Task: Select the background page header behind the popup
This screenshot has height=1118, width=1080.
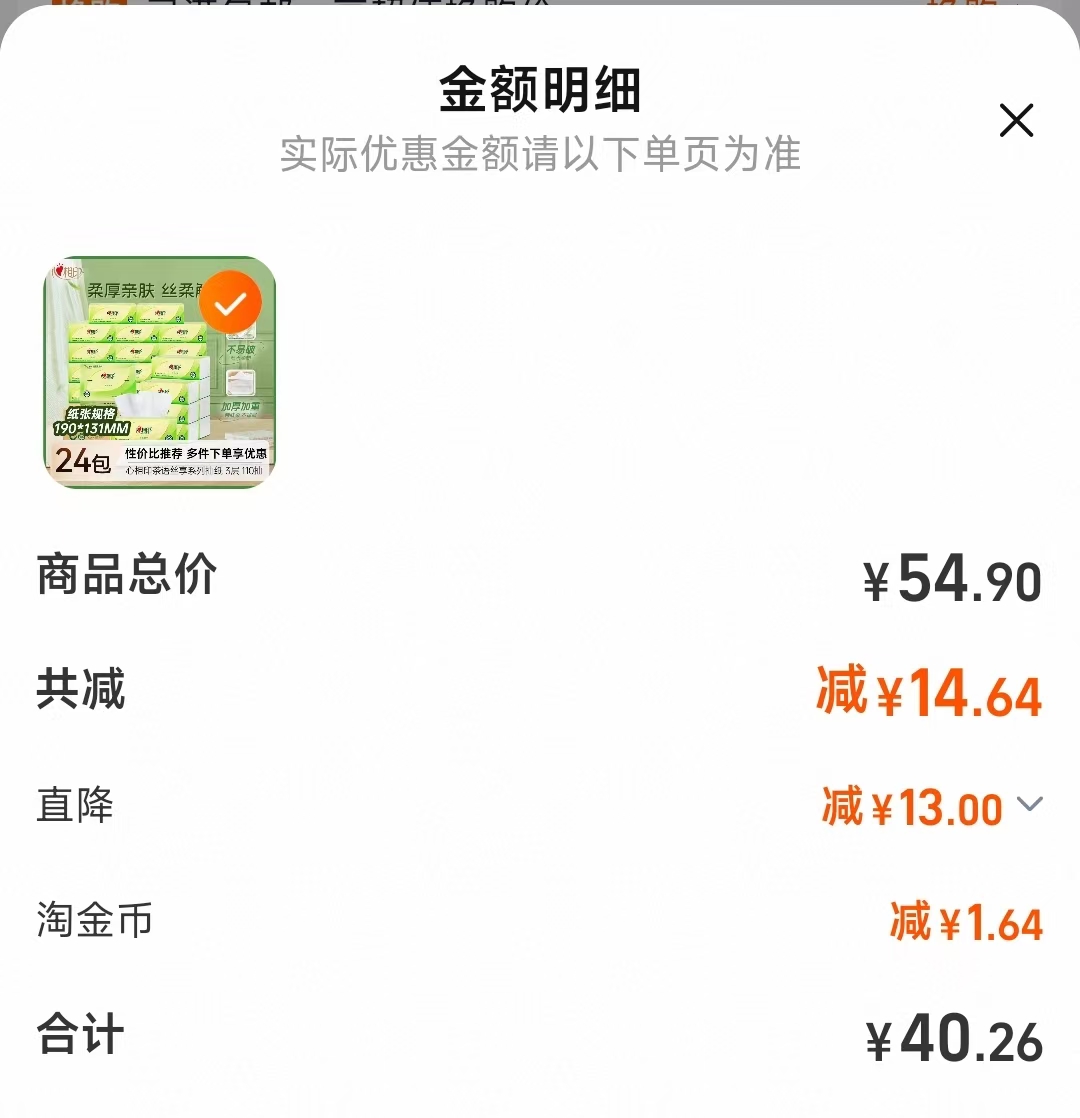Action: coord(400,8)
